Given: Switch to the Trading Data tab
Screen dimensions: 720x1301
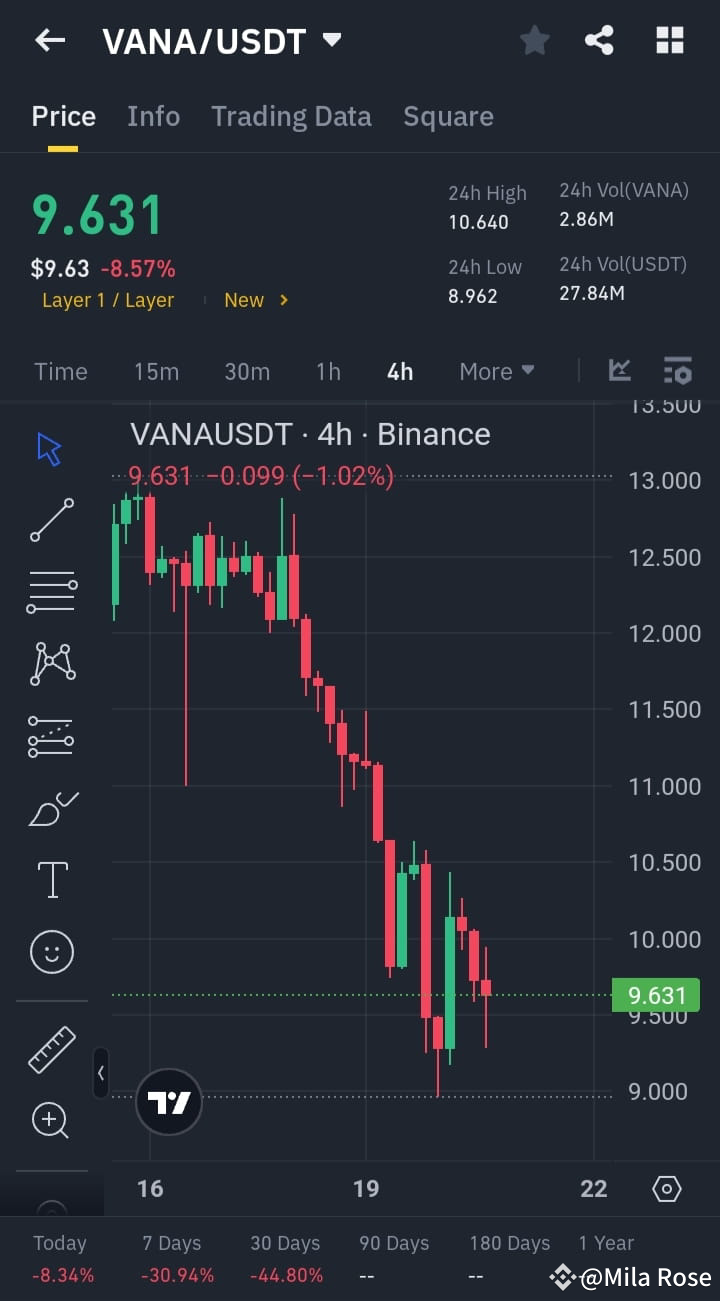Looking at the screenshot, I should click(x=291, y=116).
